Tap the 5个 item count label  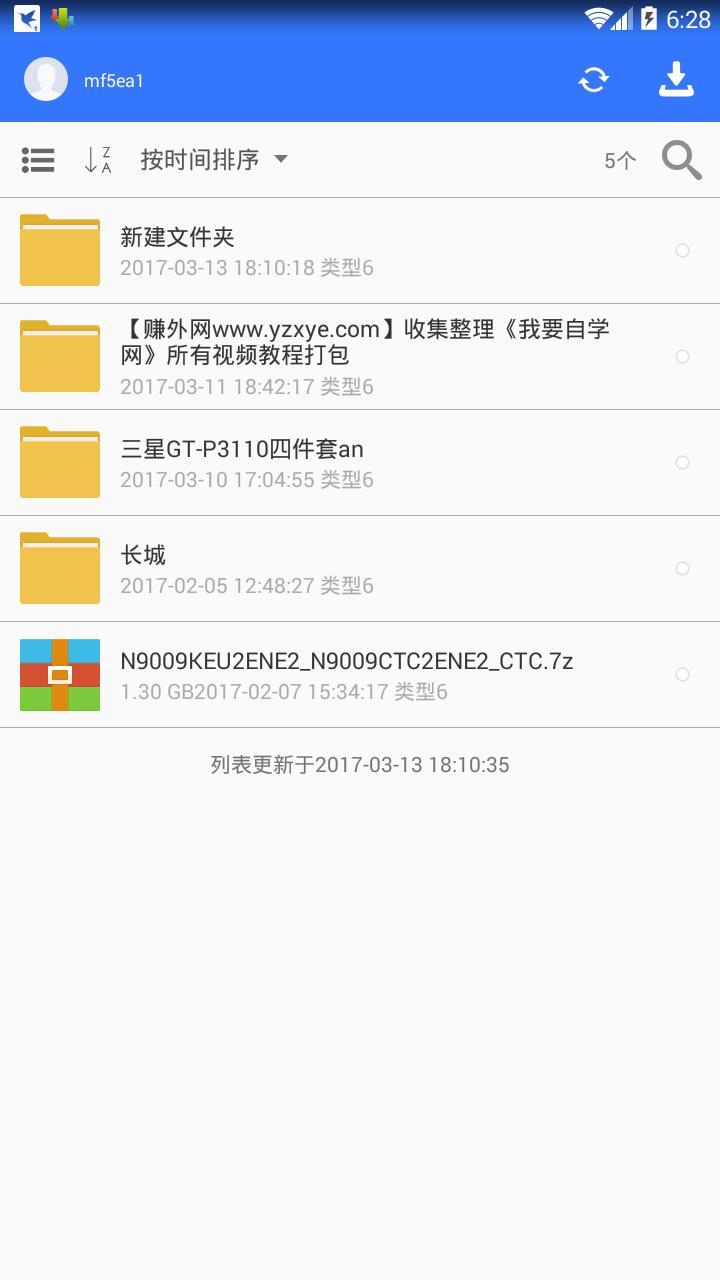click(618, 160)
